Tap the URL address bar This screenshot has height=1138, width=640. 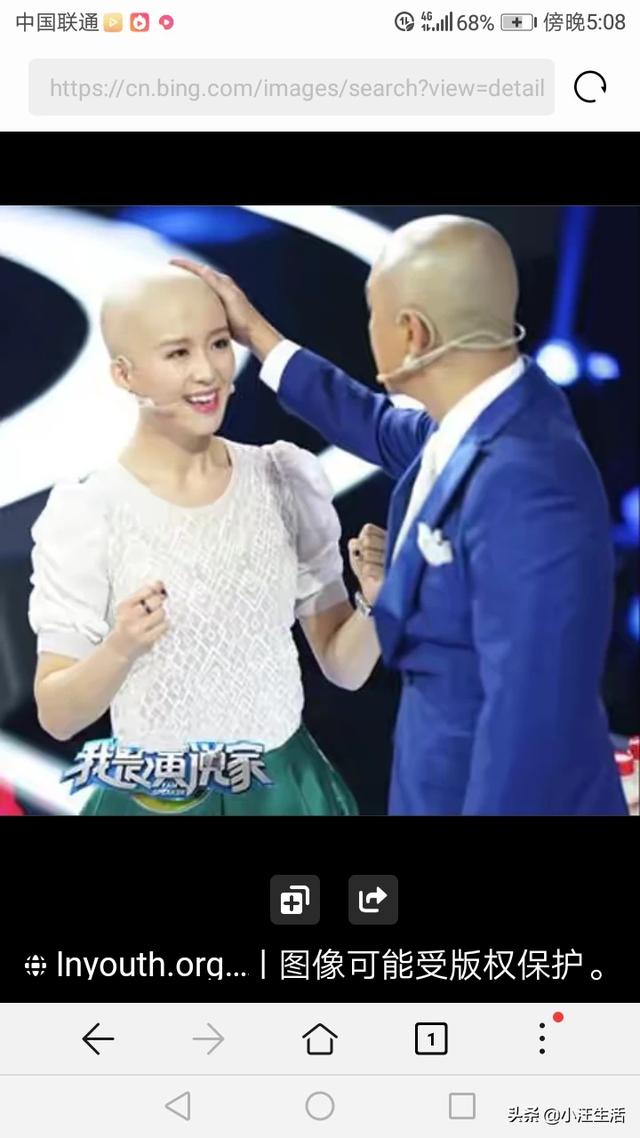(x=290, y=88)
